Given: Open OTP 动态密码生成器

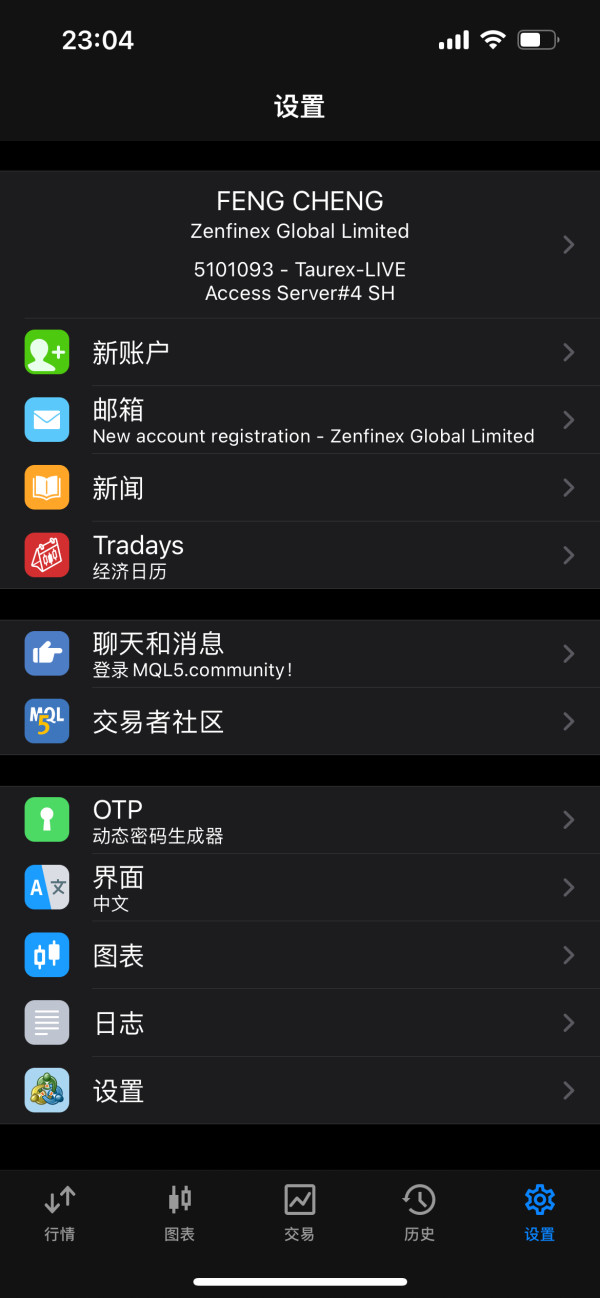Looking at the screenshot, I should pos(300,820).
